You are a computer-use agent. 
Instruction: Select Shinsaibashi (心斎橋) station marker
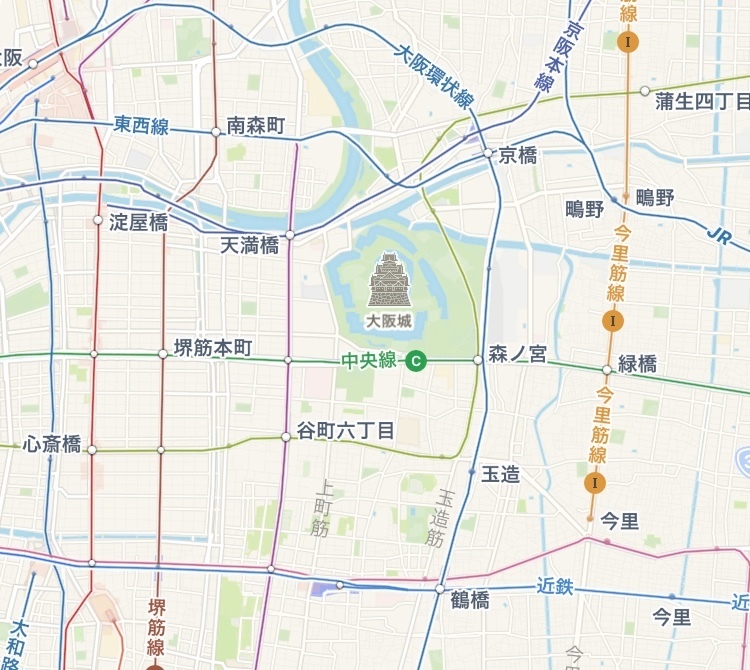click(x=91, y=450)
